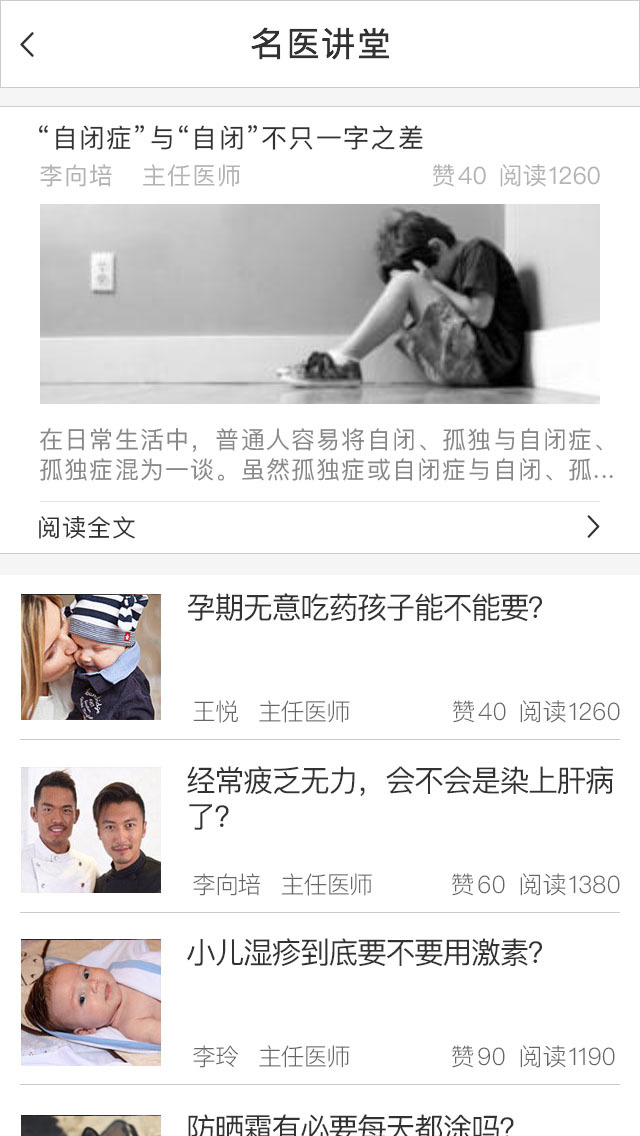
Task: Open article about 经常疲乏无力 and 肝病
Action: 400,798
